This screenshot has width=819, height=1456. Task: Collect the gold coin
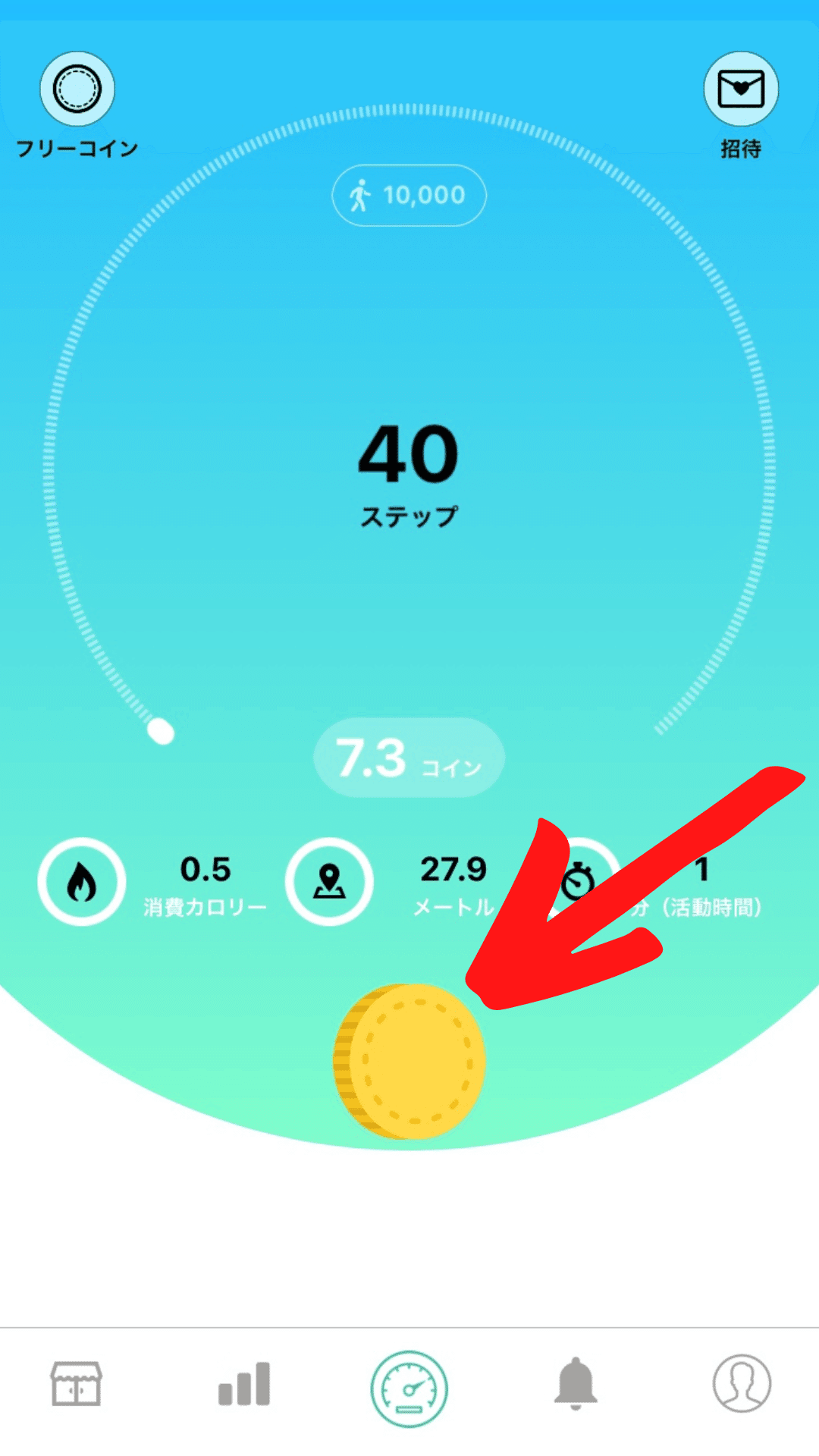[409, 1061]
